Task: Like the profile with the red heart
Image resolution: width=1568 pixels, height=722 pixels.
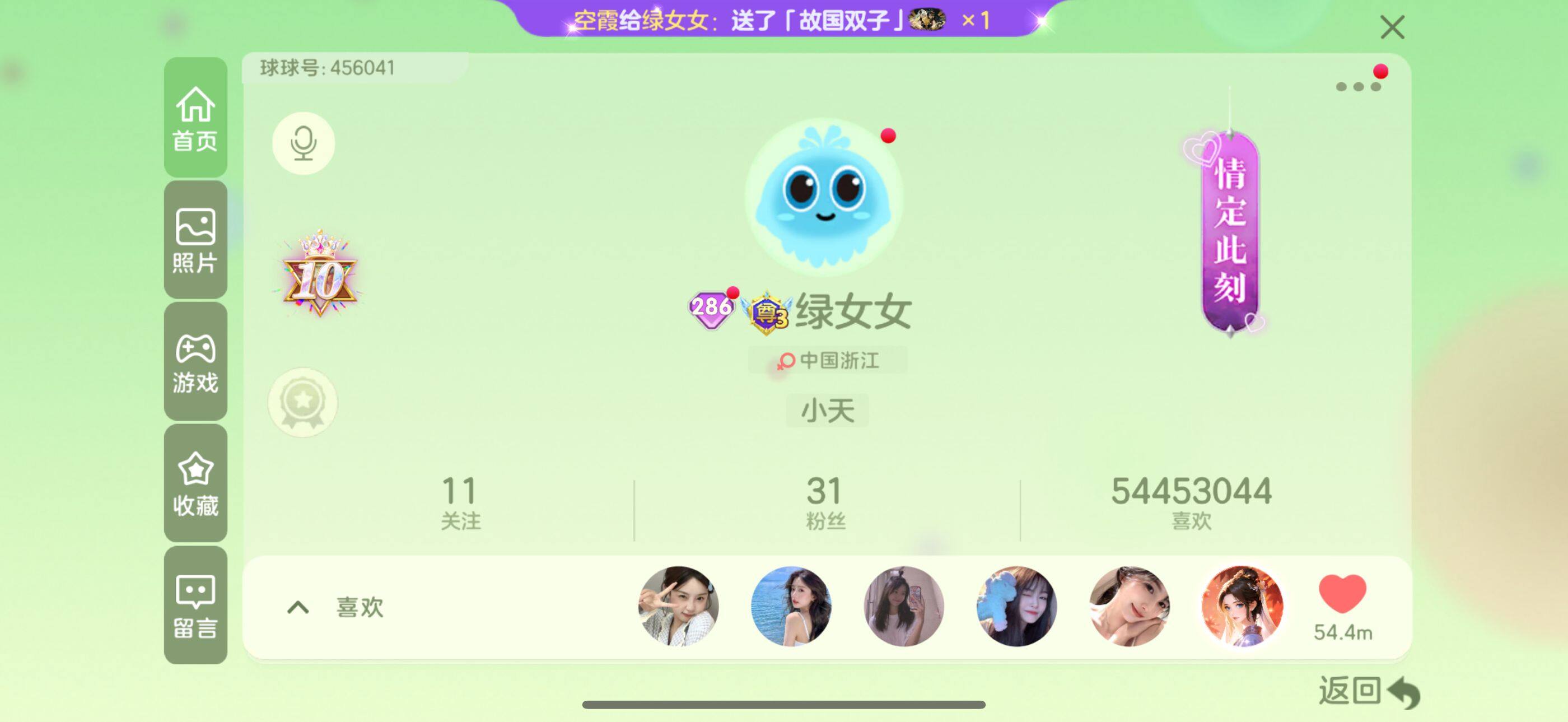Action: (1342, 594)
